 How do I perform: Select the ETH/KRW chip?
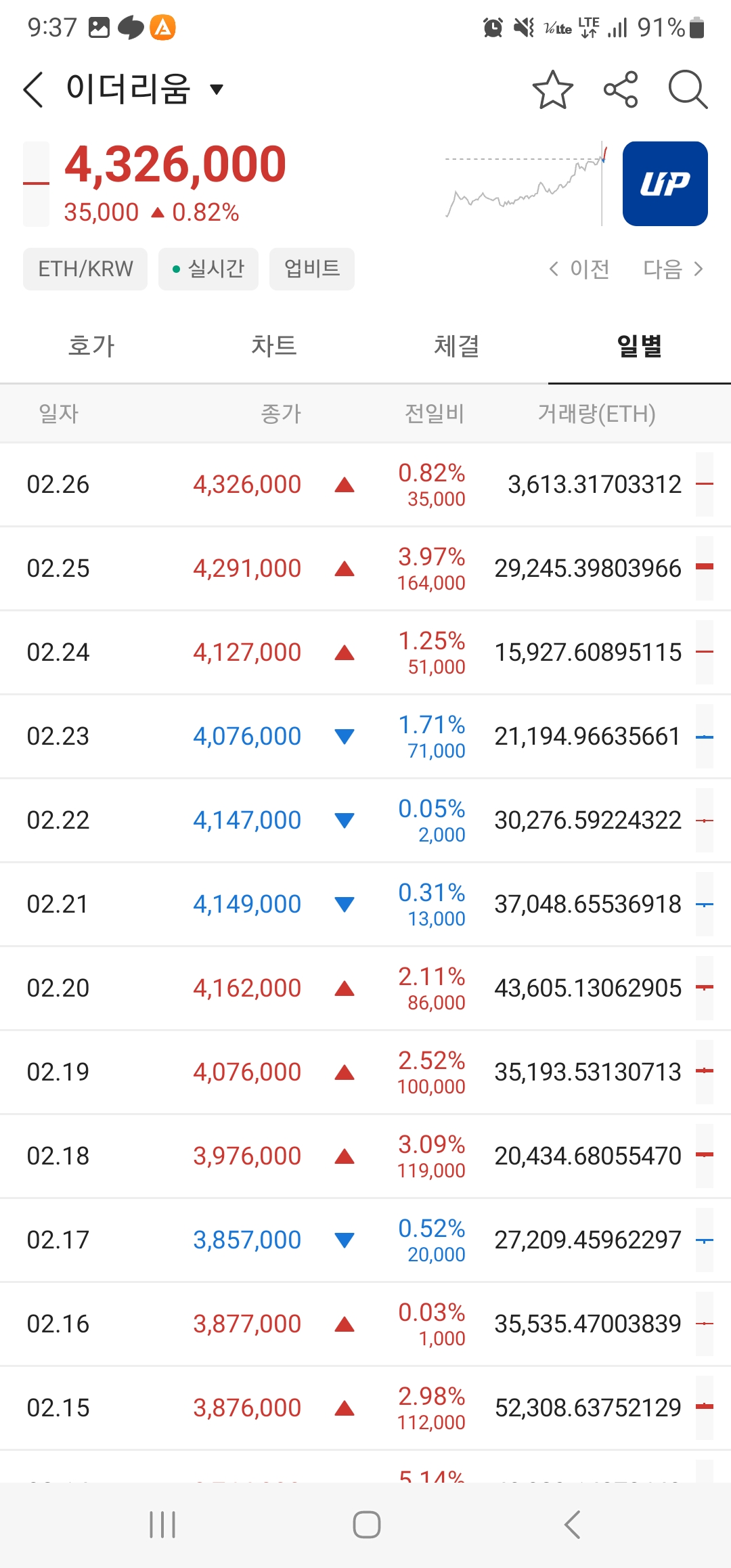[x=85, y=269]
